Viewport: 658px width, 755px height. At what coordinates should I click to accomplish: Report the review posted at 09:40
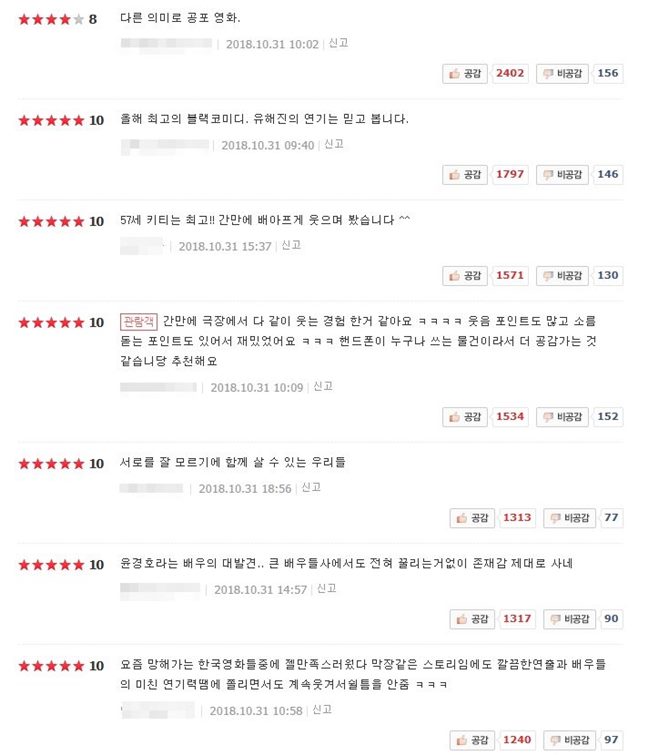click(x=334, y=145)
